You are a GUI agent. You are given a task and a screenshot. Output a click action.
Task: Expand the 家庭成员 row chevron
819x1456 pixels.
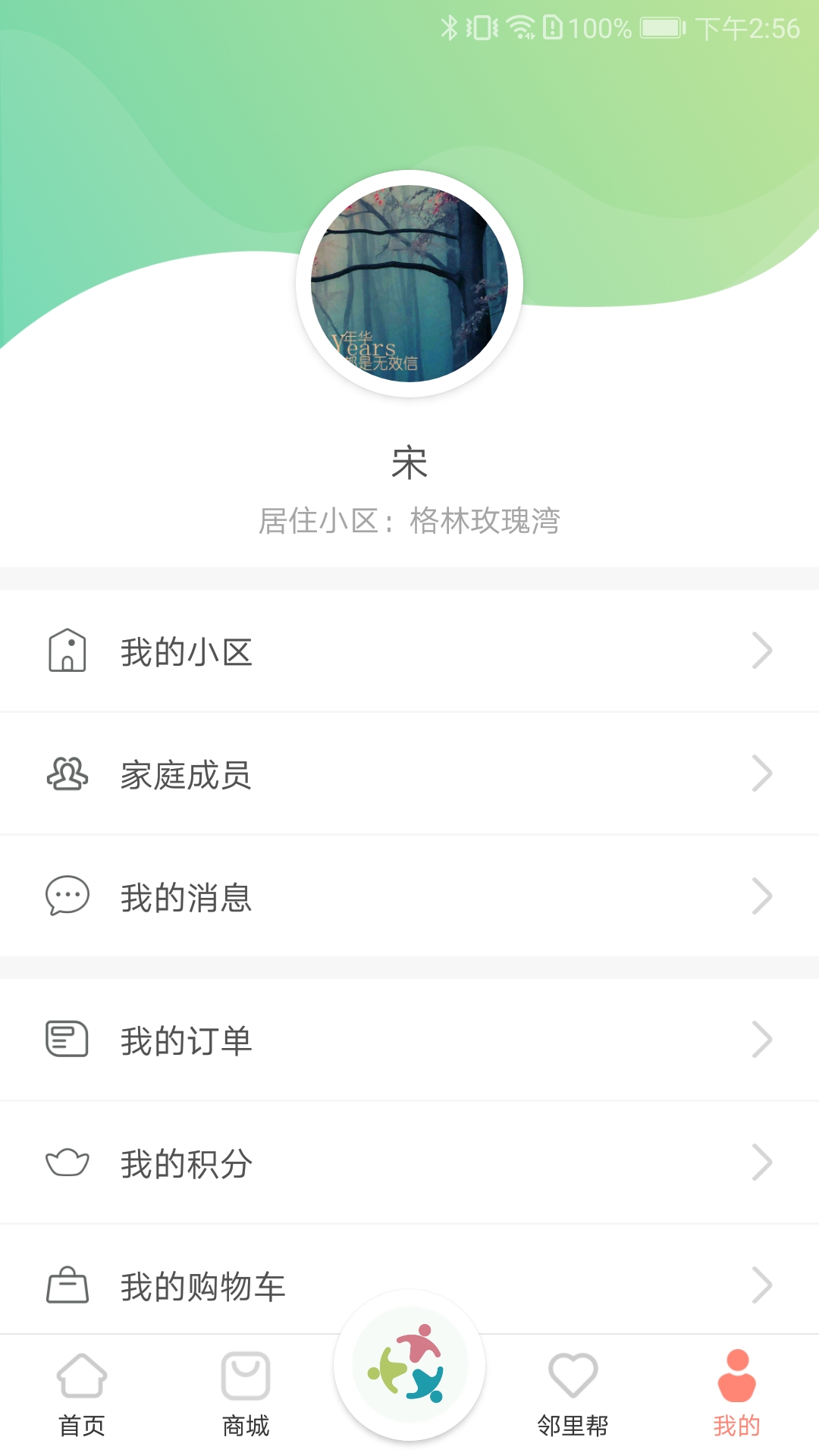[x=762, y=773]
